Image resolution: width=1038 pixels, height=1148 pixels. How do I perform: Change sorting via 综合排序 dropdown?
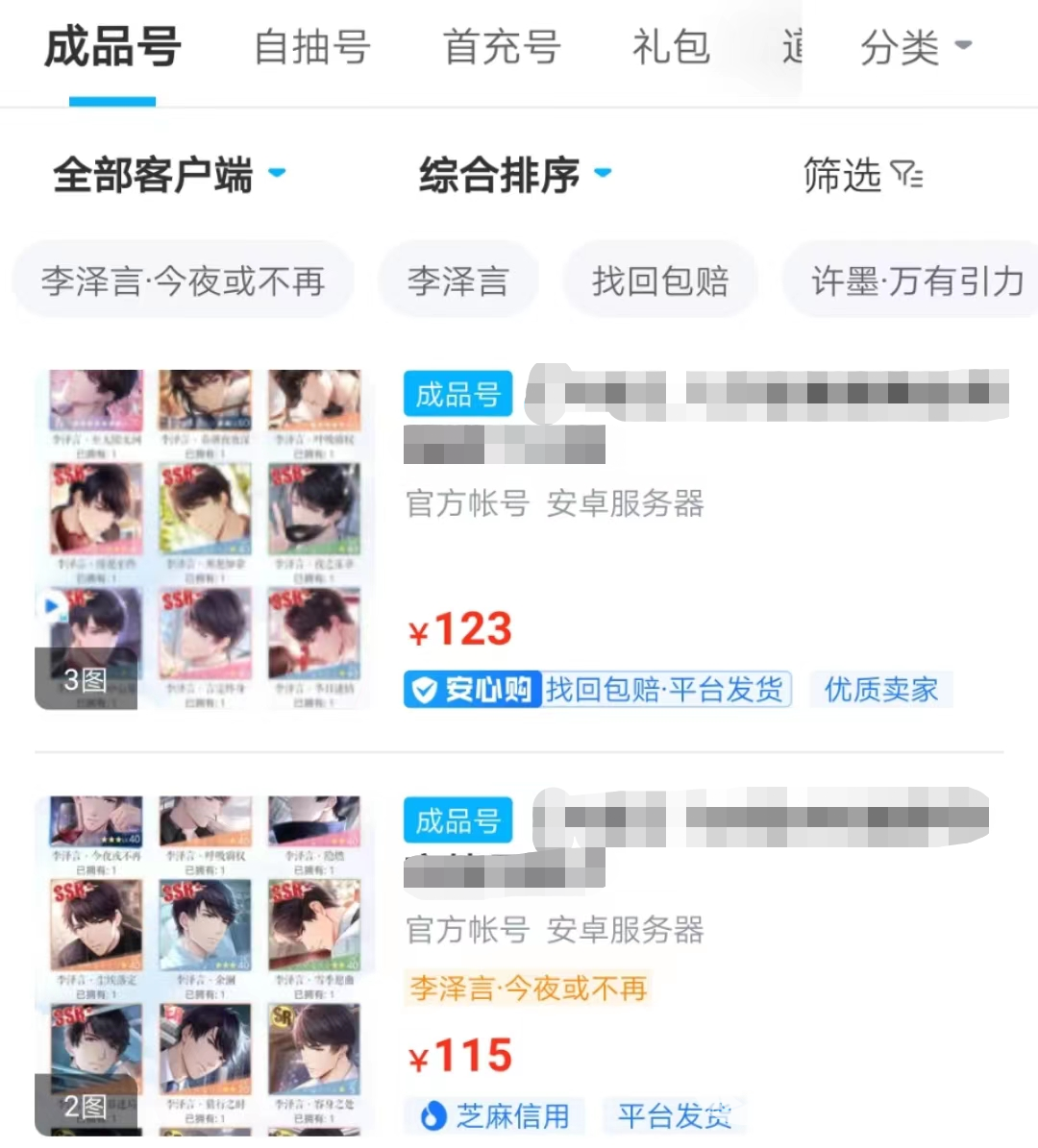click(515, 176)
